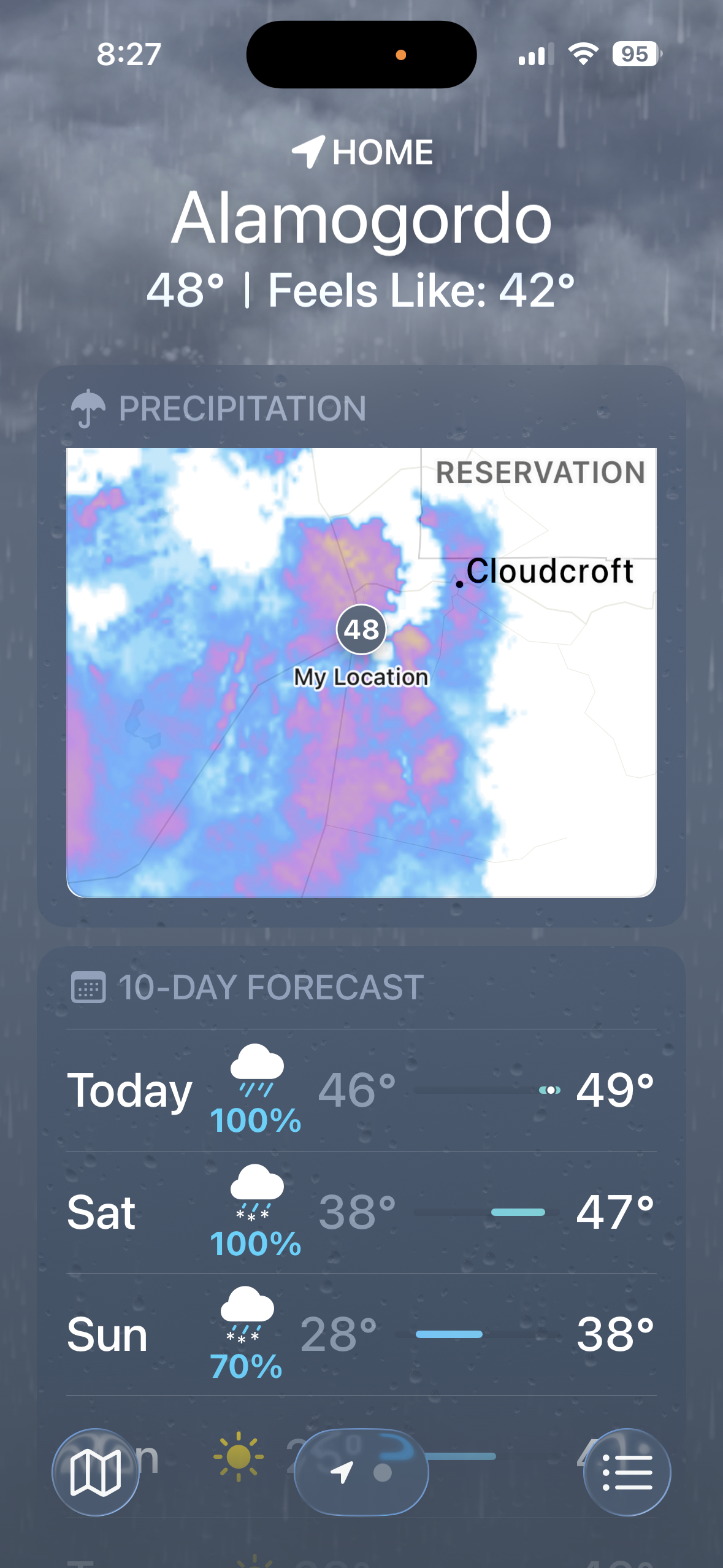Viewport: 723px width, 1568px height.
Task: Open the precipitation radar map
Action: [361, 672]
